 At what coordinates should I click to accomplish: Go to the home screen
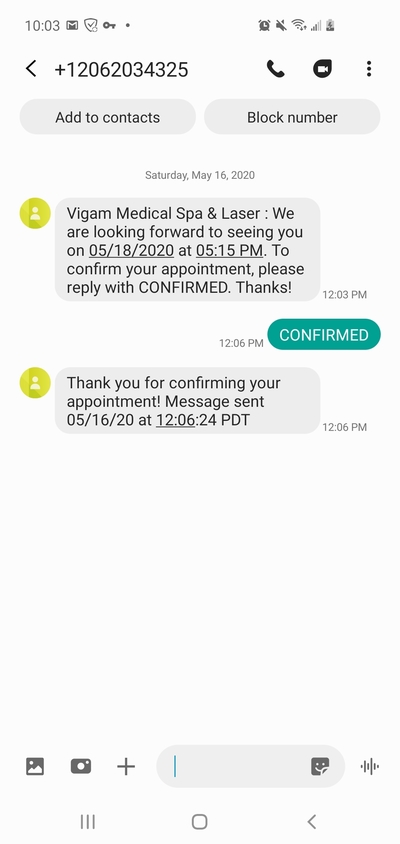(x=200, y=821)
